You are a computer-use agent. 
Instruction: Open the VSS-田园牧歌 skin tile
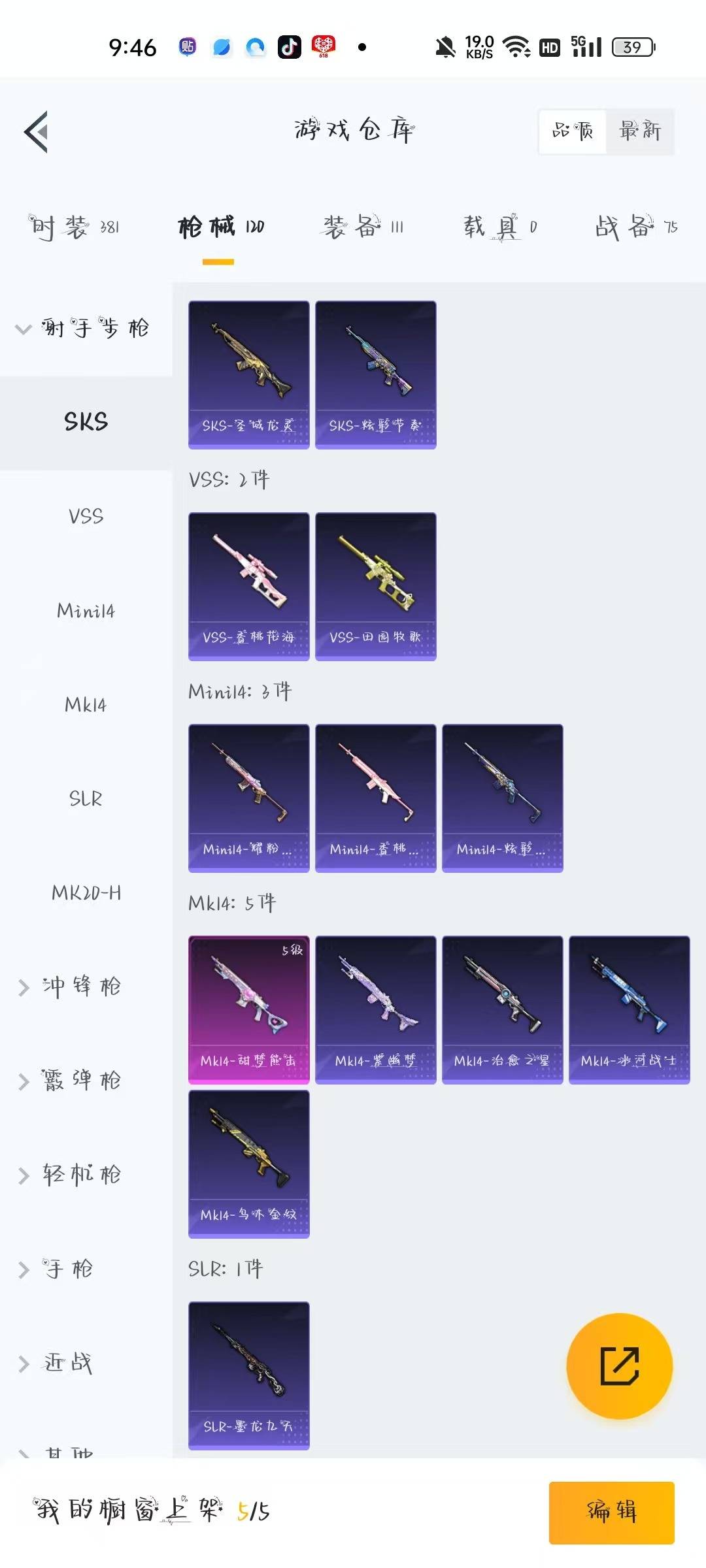[x=375, y=586]
